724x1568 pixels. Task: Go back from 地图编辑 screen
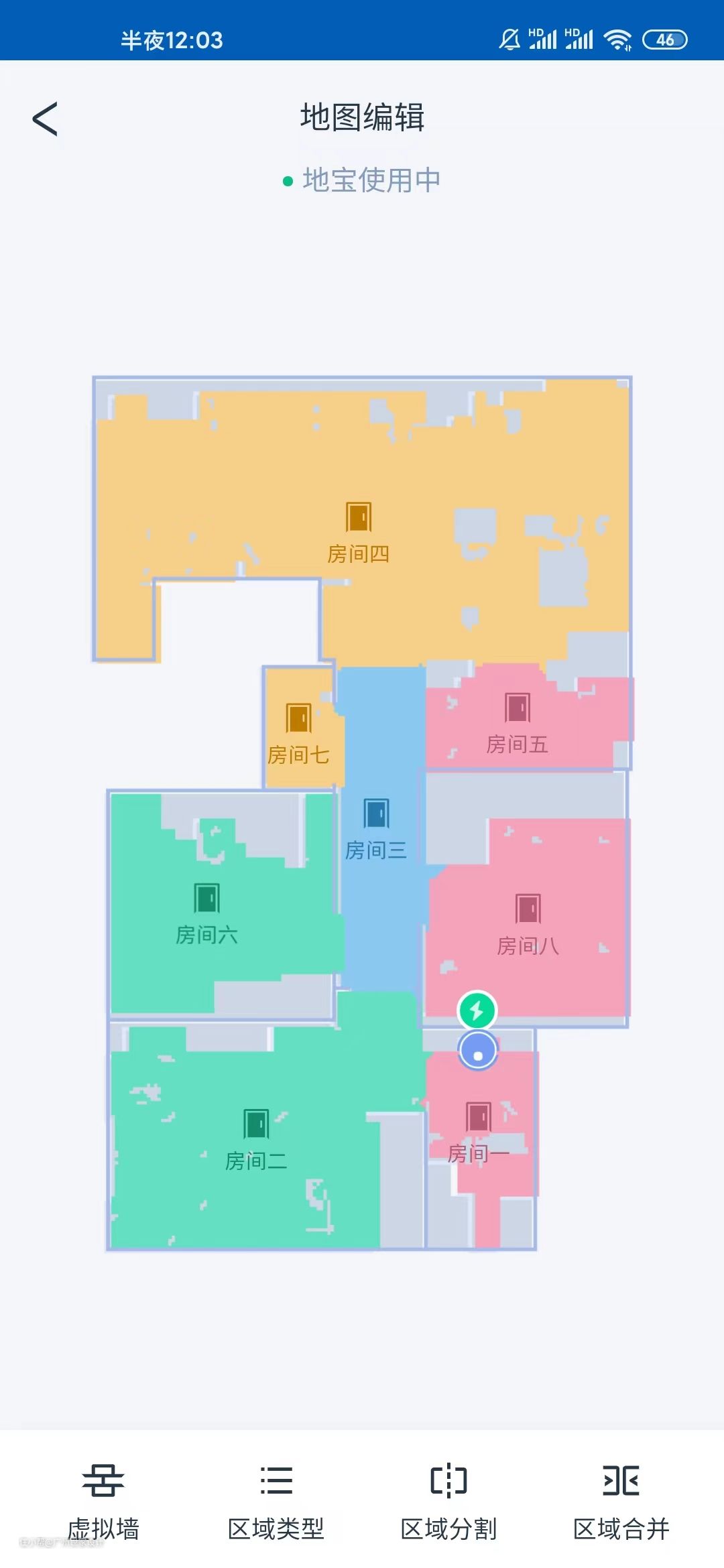(45, 119)
